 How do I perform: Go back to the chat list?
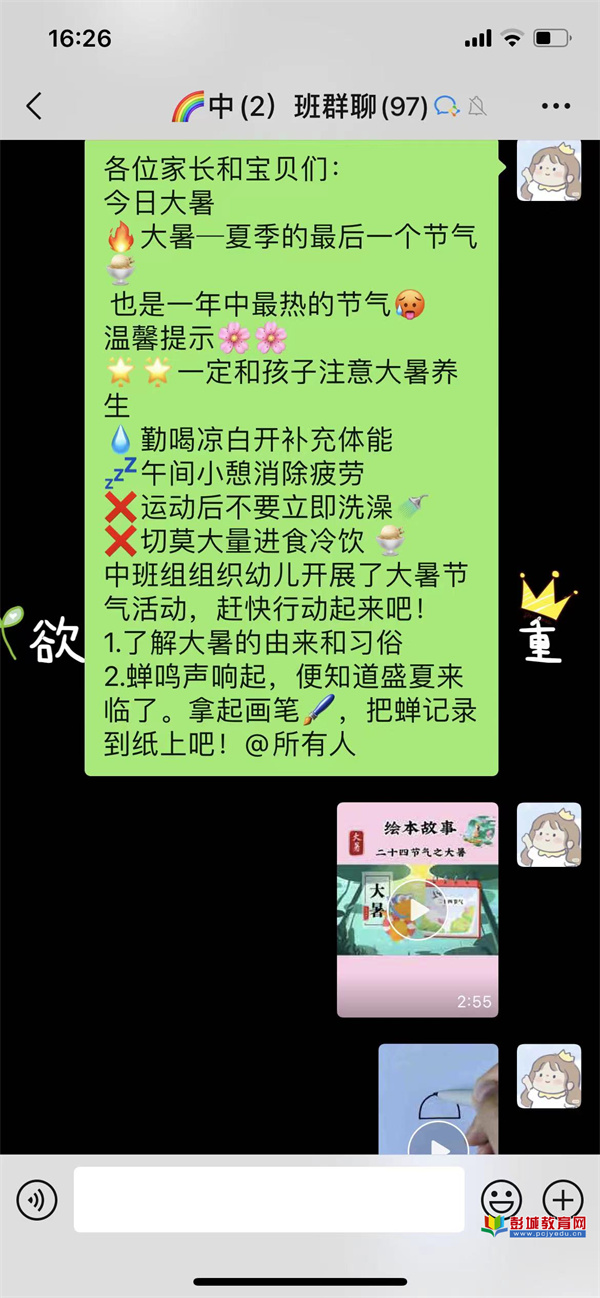tap(35, 106)
